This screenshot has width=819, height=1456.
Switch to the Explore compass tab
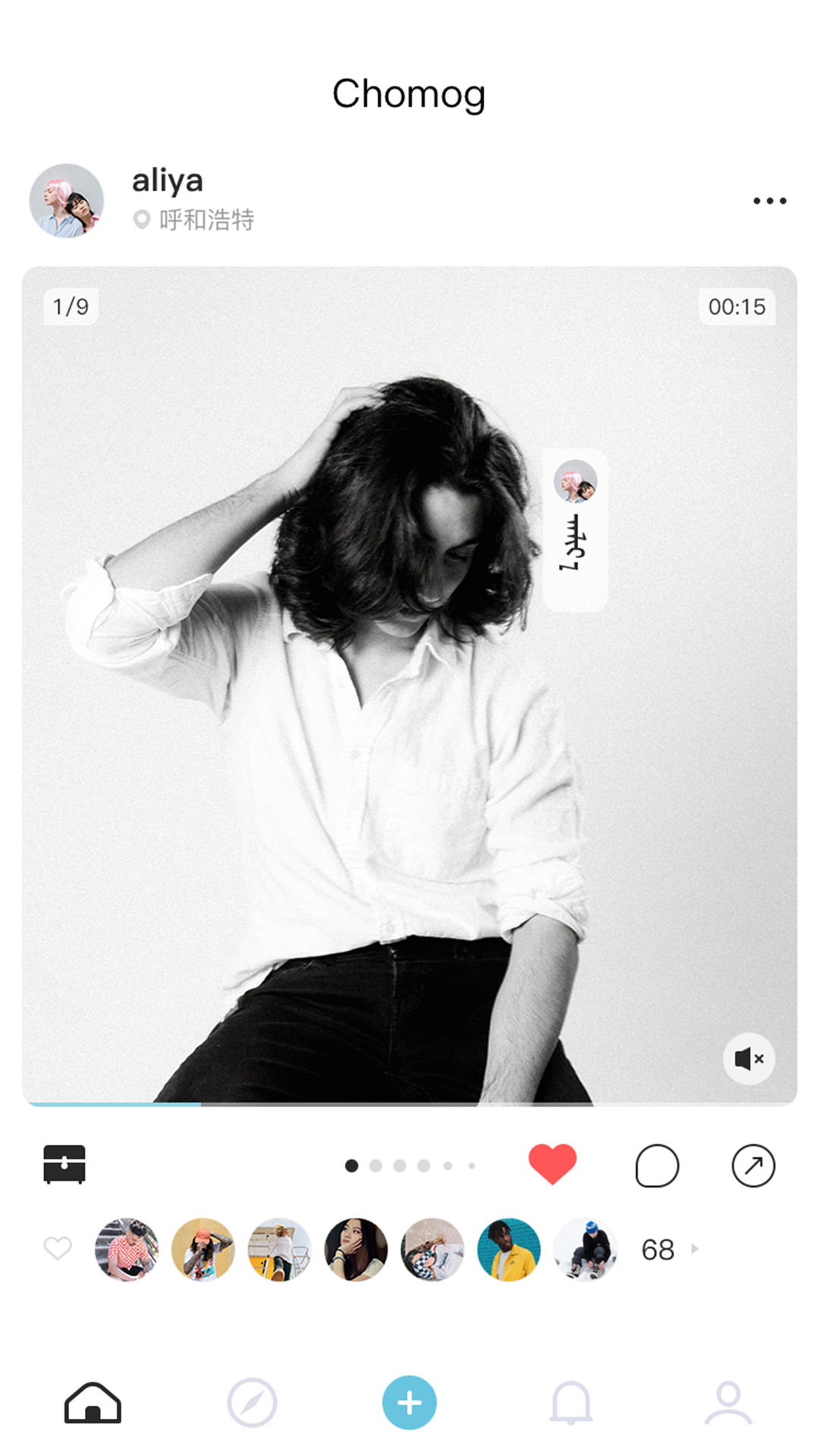pyautogui.click(x=252, y=1403)
